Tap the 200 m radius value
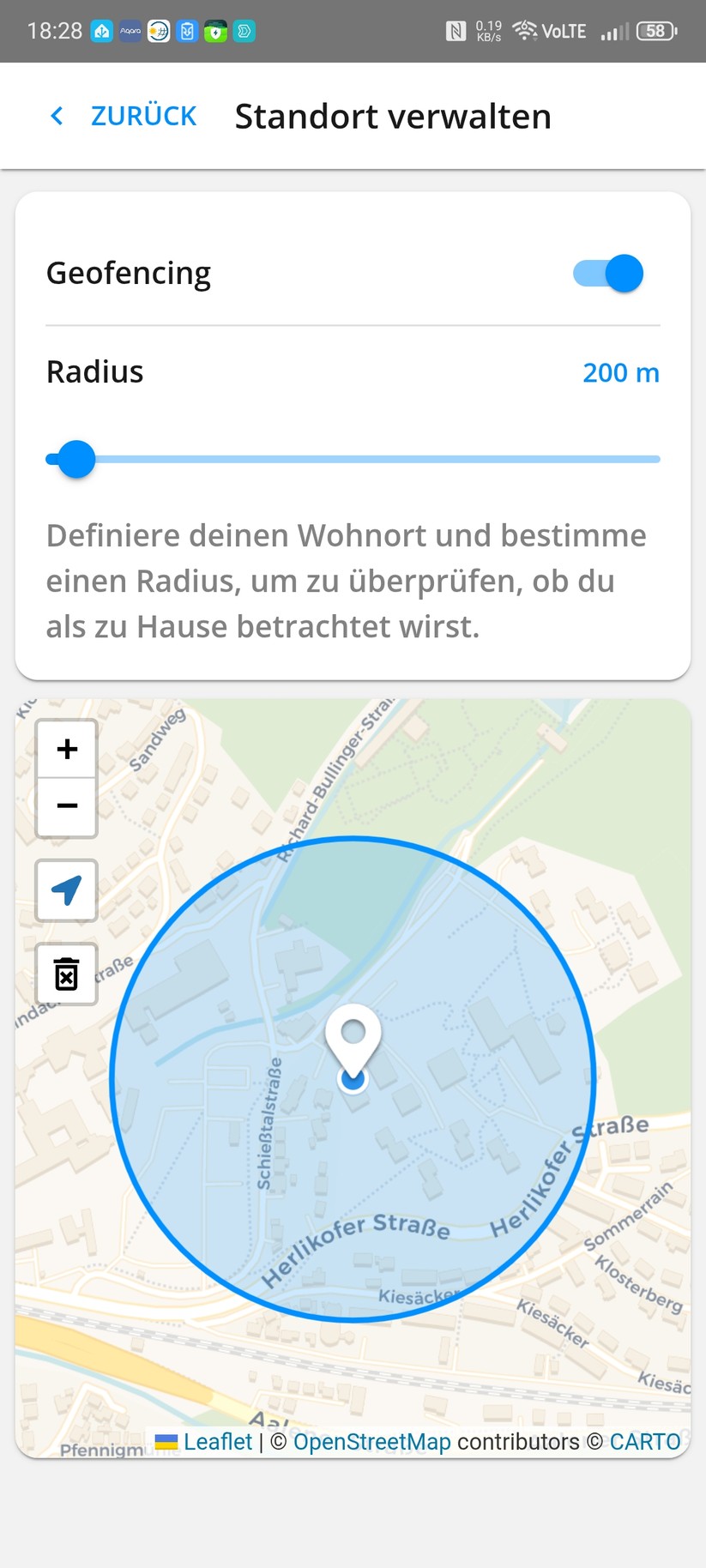Viewport: 706px width, 1568px height. pos(620,372)
